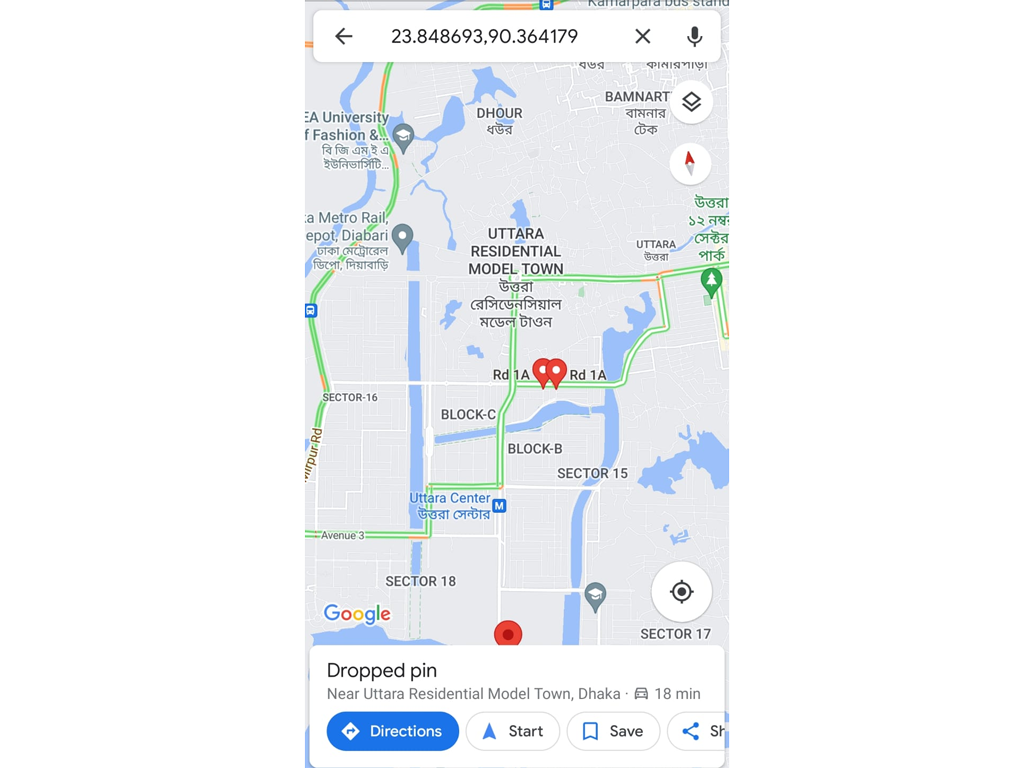This screenshot has height=768, width=1024.
Task: Center the map on my location
Action: click(x=681, y=592)
